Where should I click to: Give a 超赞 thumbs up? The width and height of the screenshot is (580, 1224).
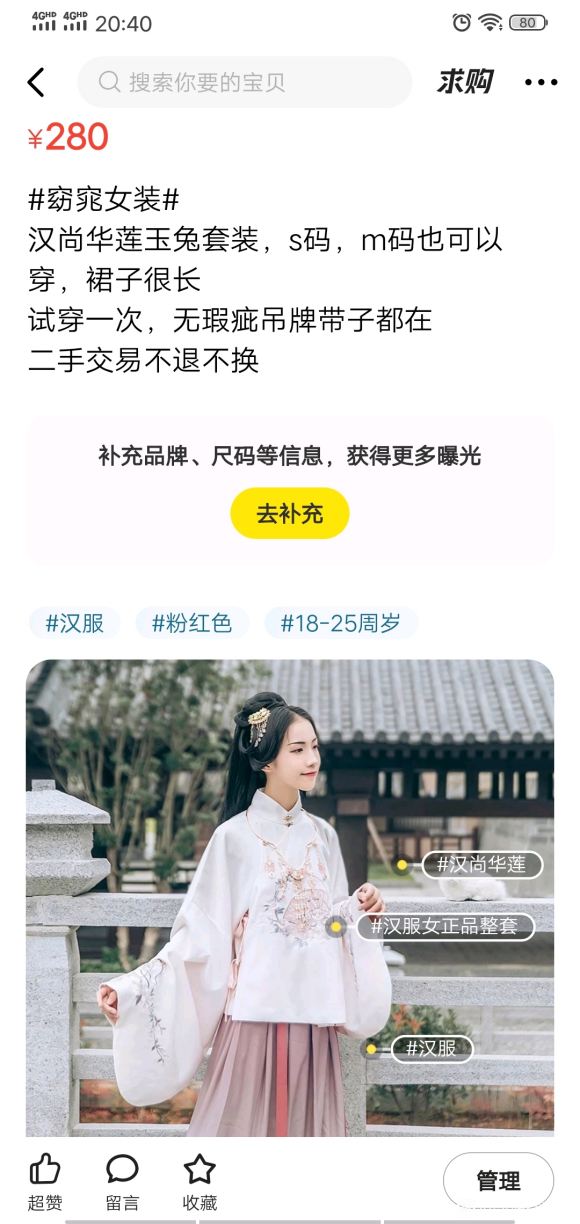pyautogui.click(x=45, y=1181)
